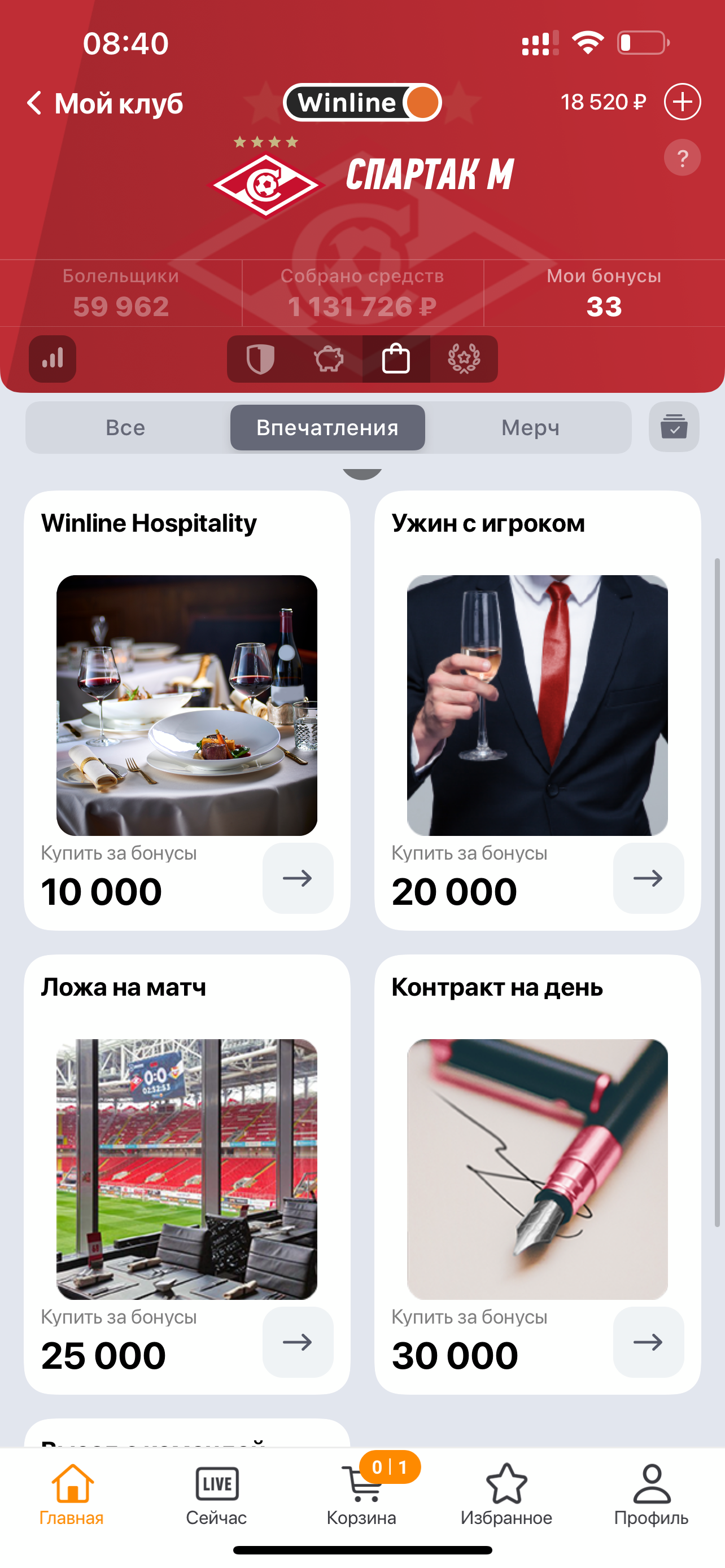Switch to the piggy bank tab
Image resolution: width=725 pixels, height=1568 pixels.
click(x=329, y=359)
